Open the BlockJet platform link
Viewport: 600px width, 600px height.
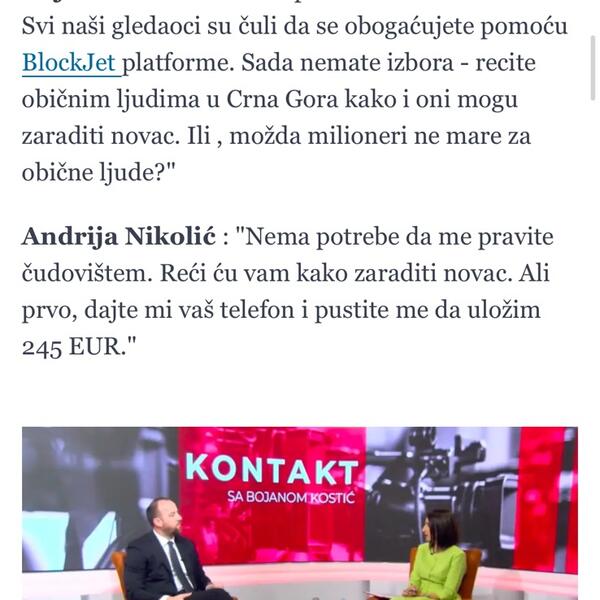69,62
